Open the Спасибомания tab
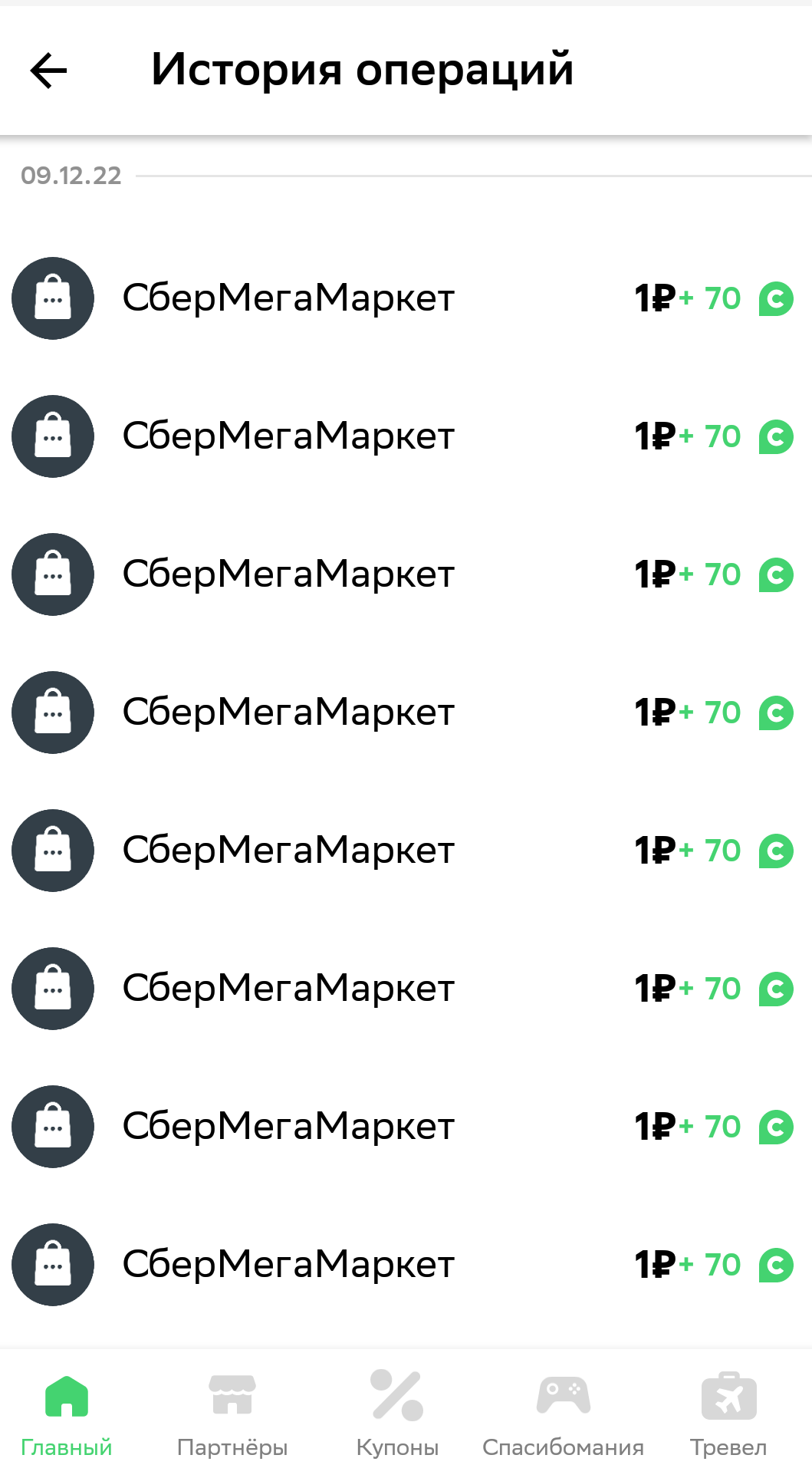 (x=563, y=1415)
